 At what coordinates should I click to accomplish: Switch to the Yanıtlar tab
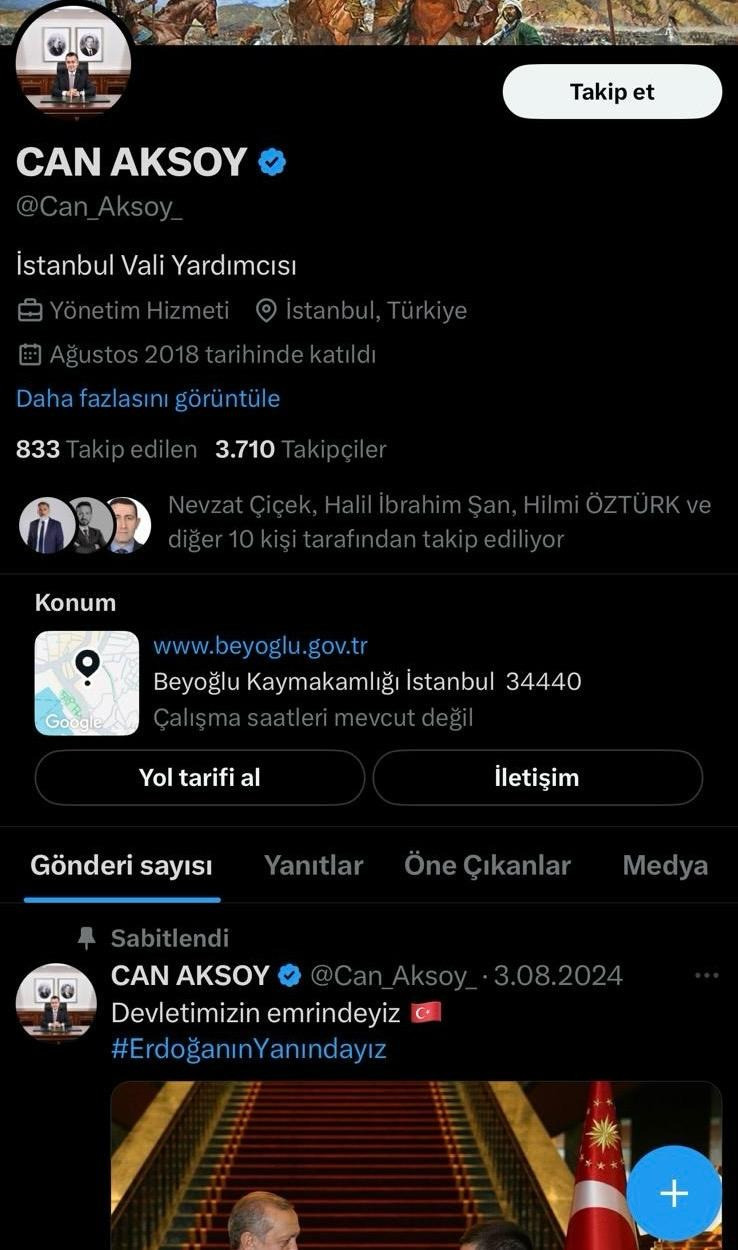(x=313, y=865)
